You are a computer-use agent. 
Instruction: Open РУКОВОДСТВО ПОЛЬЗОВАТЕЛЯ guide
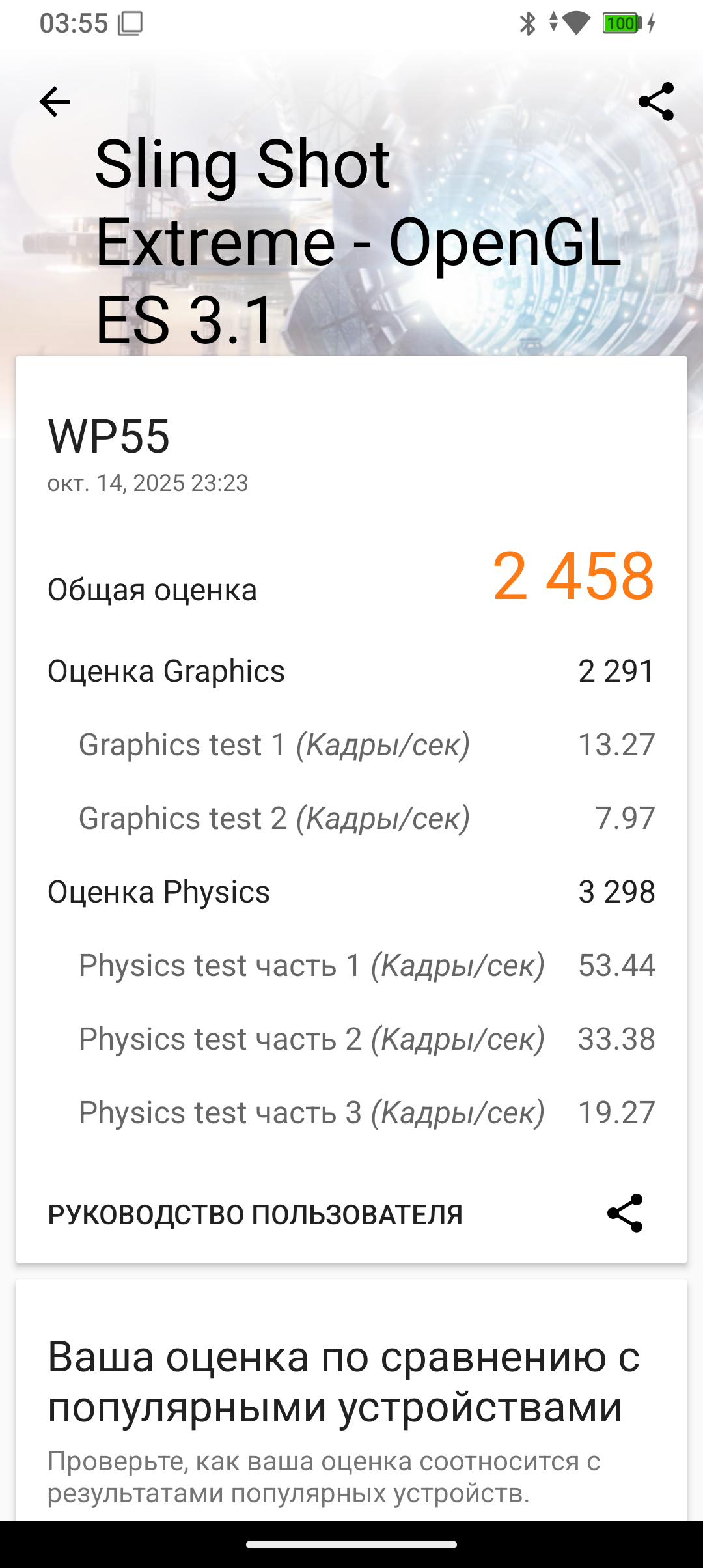tap(255, 1214)
